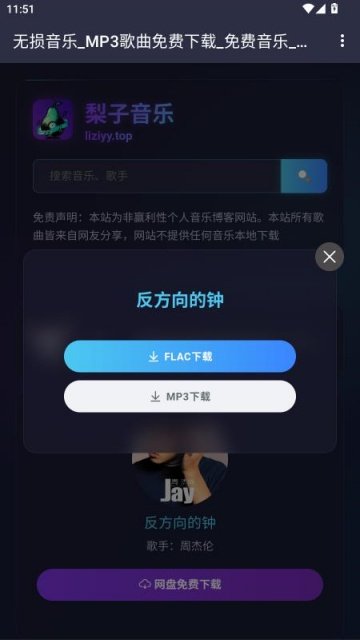Viewport: 360px width, 640px height.
Task: Close the download dialog
Action: [x=329, y=257]
